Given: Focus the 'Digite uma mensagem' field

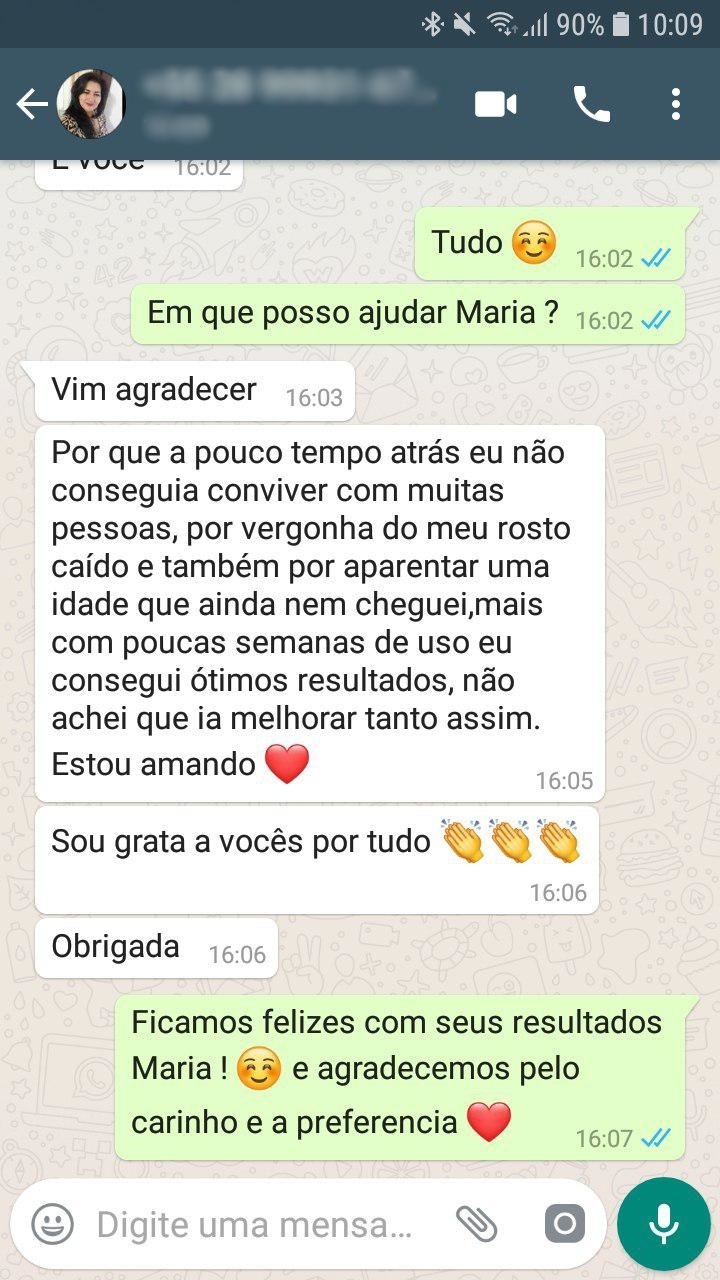Looking at the screenshot, I should (255, 1224).
